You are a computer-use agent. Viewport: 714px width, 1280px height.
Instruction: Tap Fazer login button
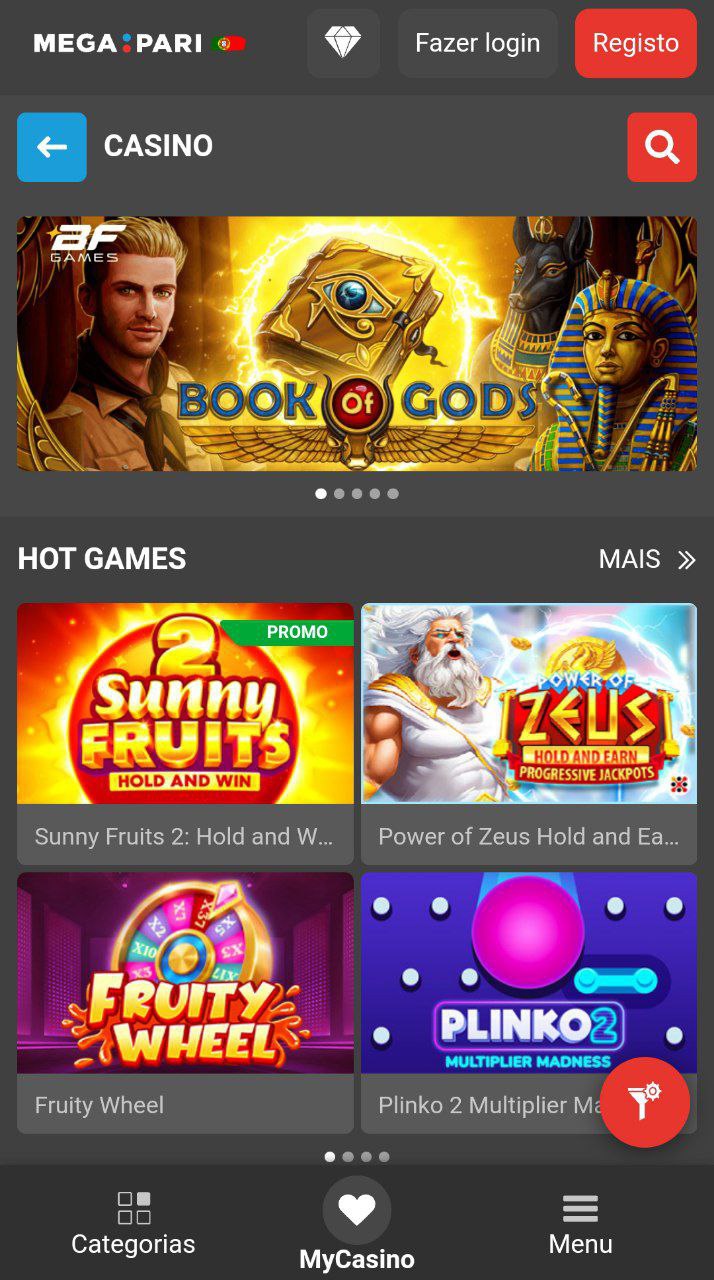477,43
